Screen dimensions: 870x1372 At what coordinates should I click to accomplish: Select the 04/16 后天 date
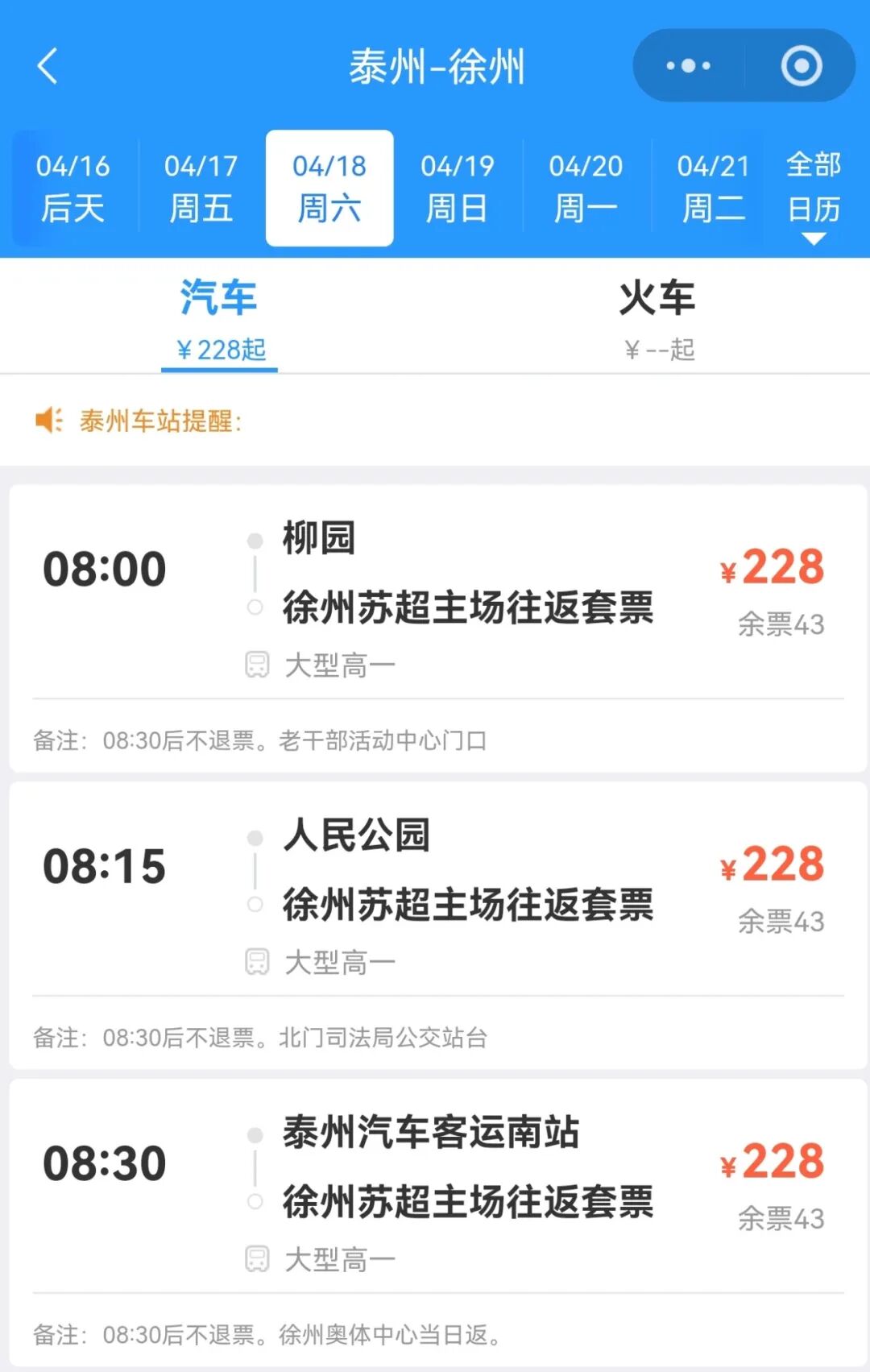pos(73,188)
